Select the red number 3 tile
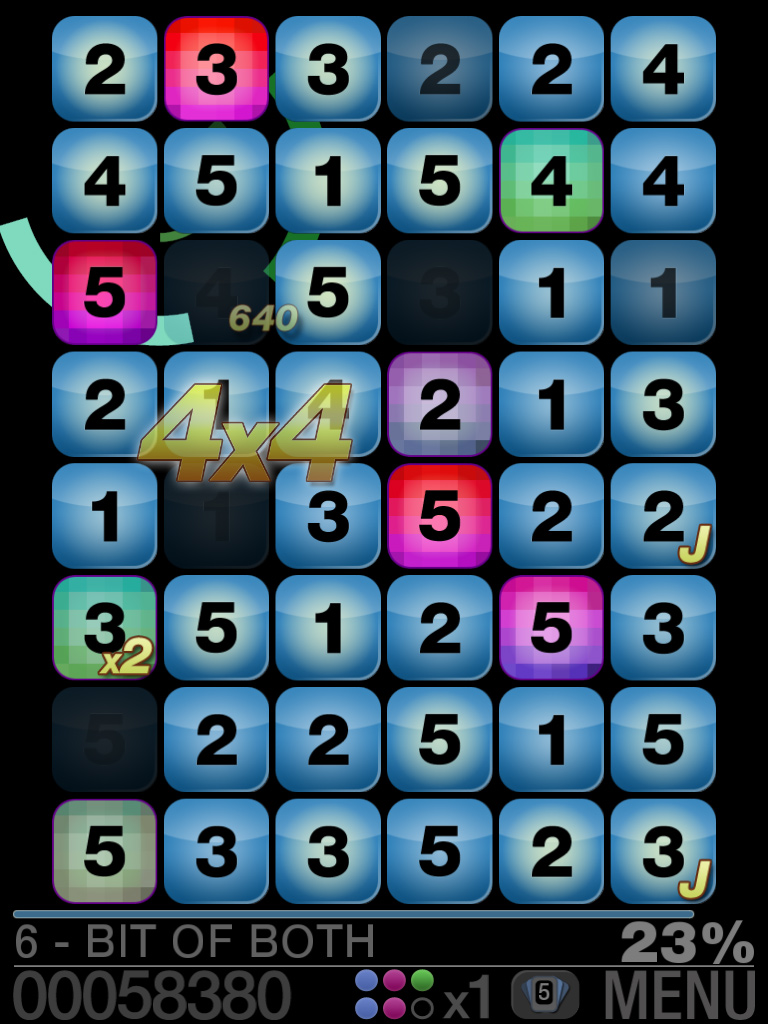 tap(217, 69)
